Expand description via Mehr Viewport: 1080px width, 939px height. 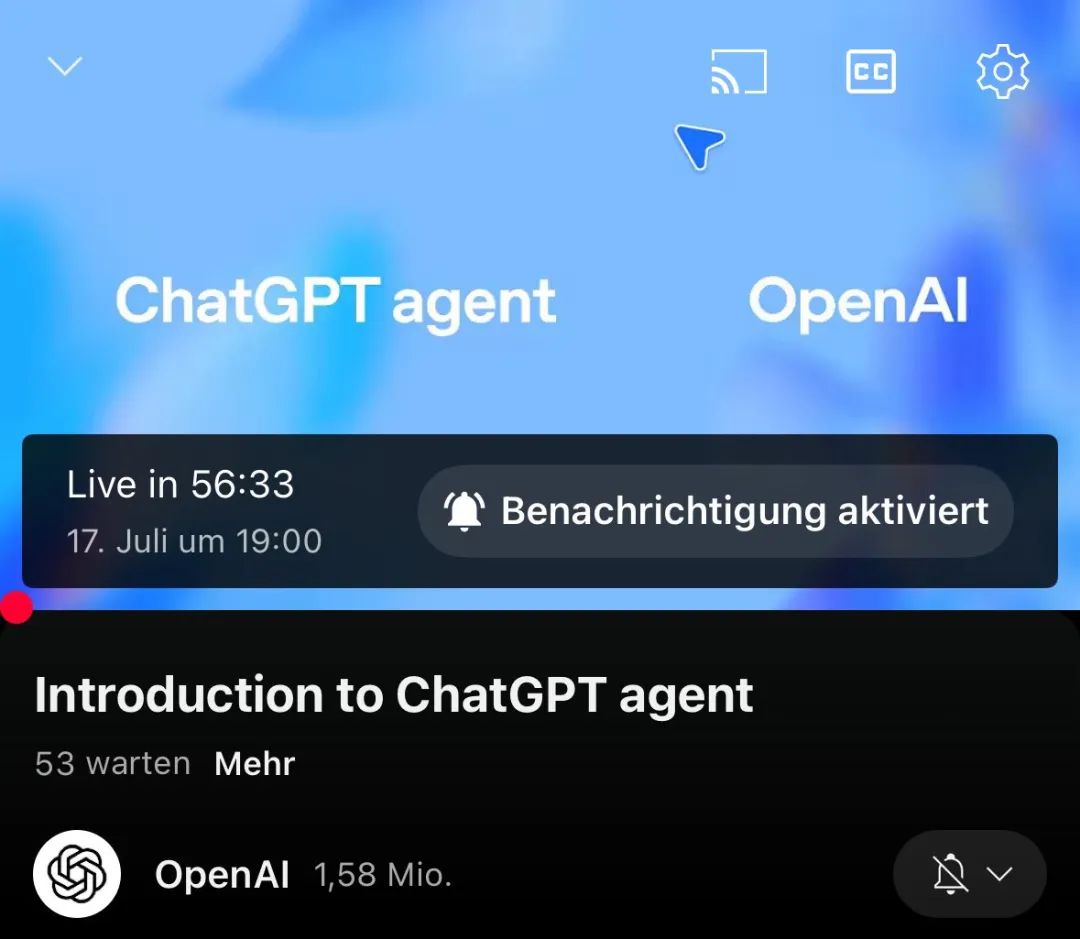[255, 764]
